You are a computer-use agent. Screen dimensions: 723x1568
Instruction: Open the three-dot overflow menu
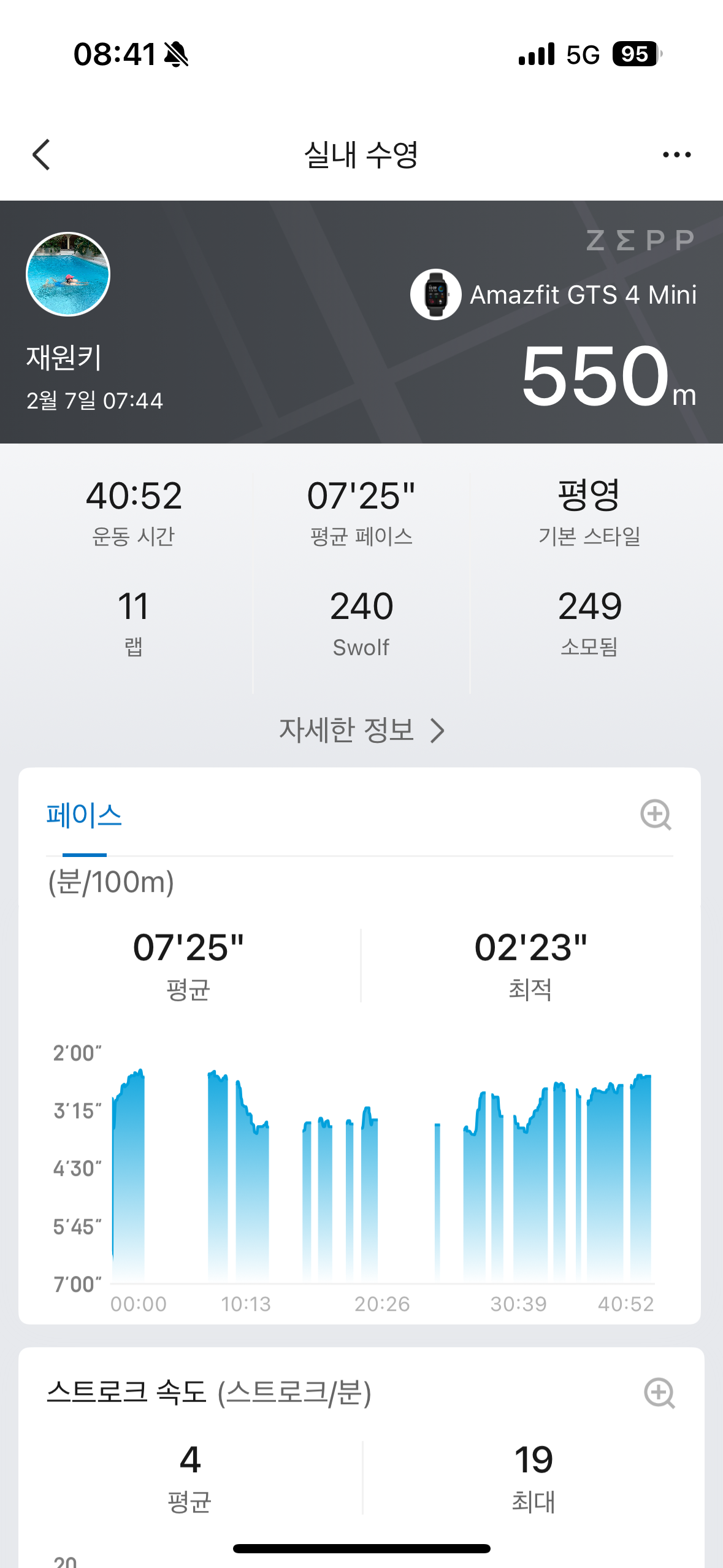(x=676, y=155)
